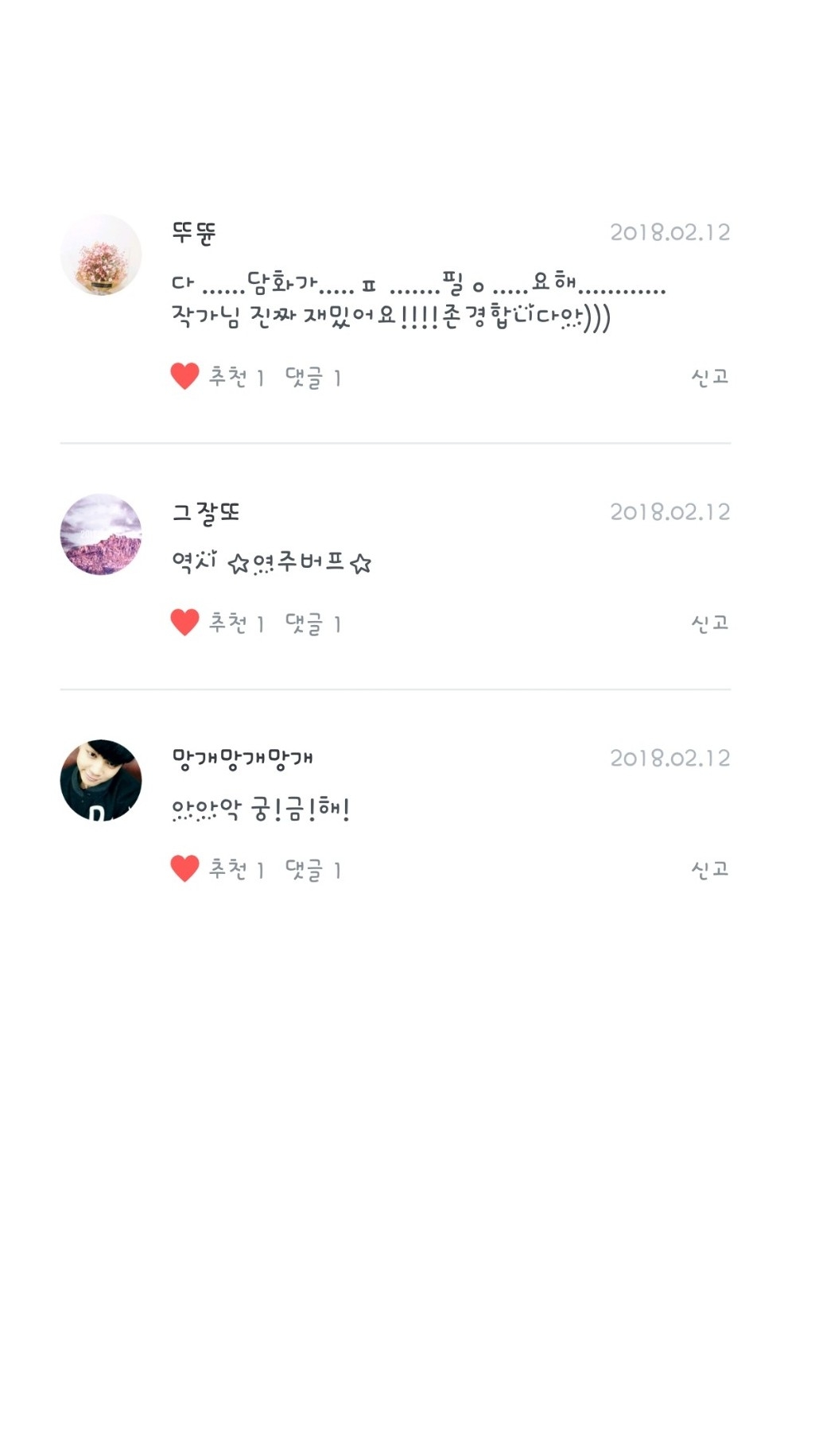Viewport: 819px width, 1456px height.
Task: Open replies on 망개망개망개's comment
Action: click(x=312, y=870)
